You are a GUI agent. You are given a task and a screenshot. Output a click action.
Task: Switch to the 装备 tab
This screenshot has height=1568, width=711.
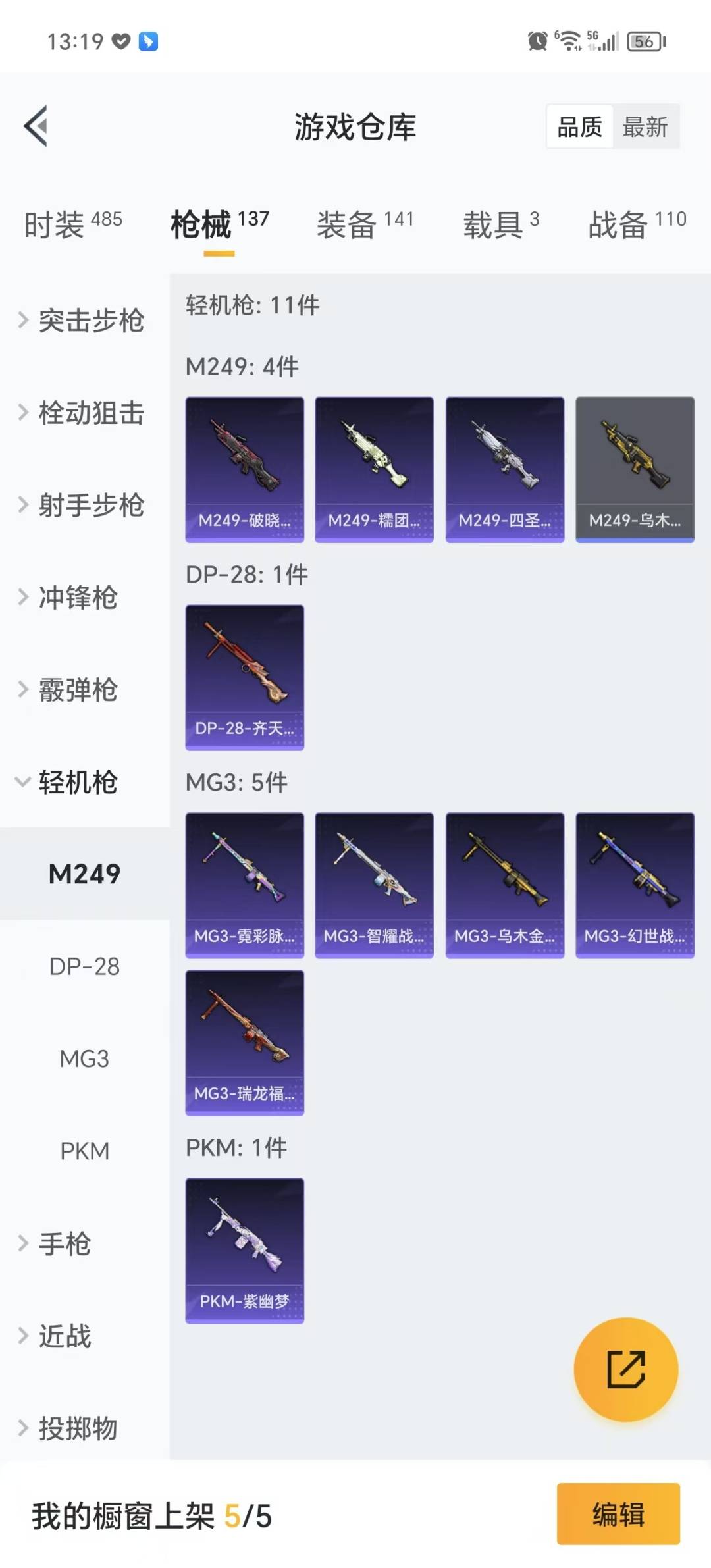(x=365, y=224)
